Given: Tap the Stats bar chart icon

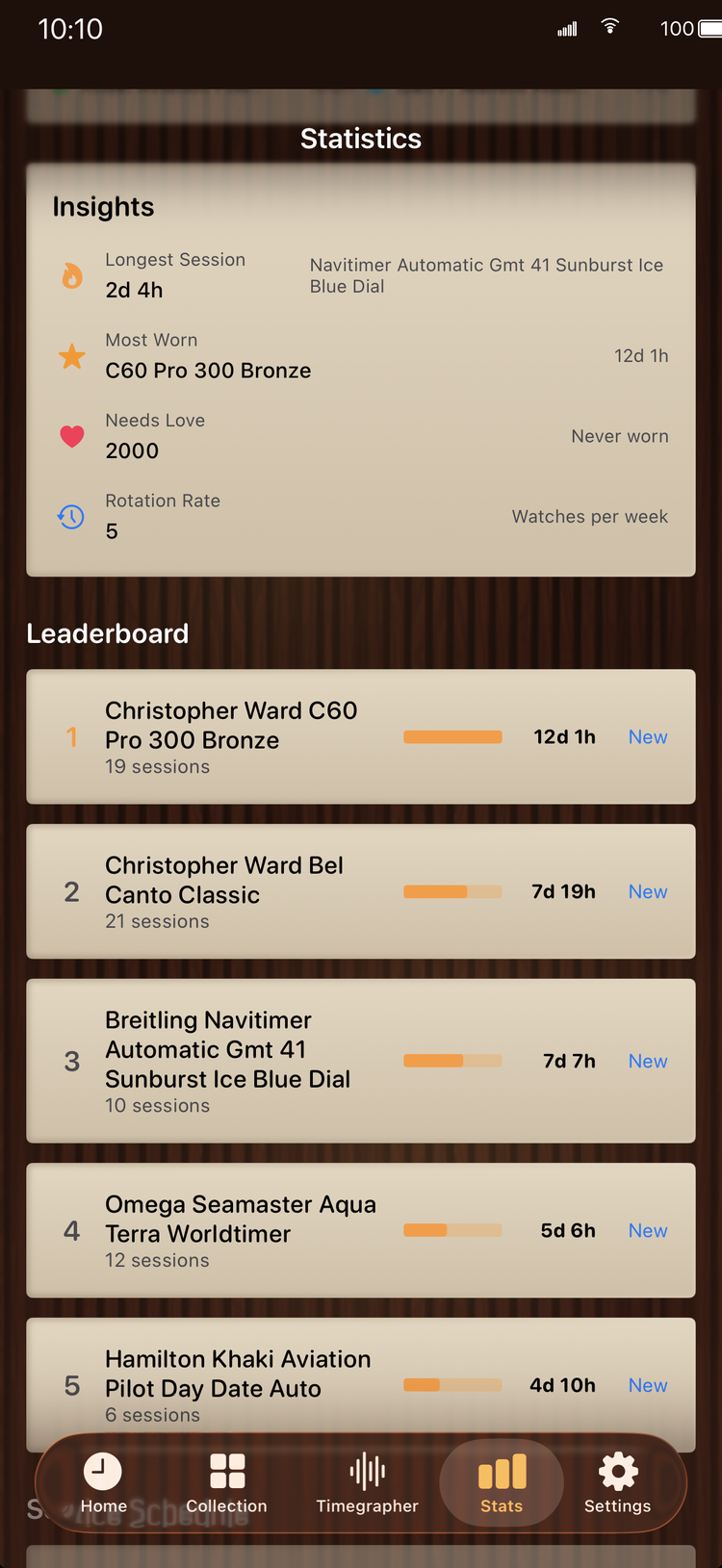Looking at the screenshot, I should [x=501, y=1471].
